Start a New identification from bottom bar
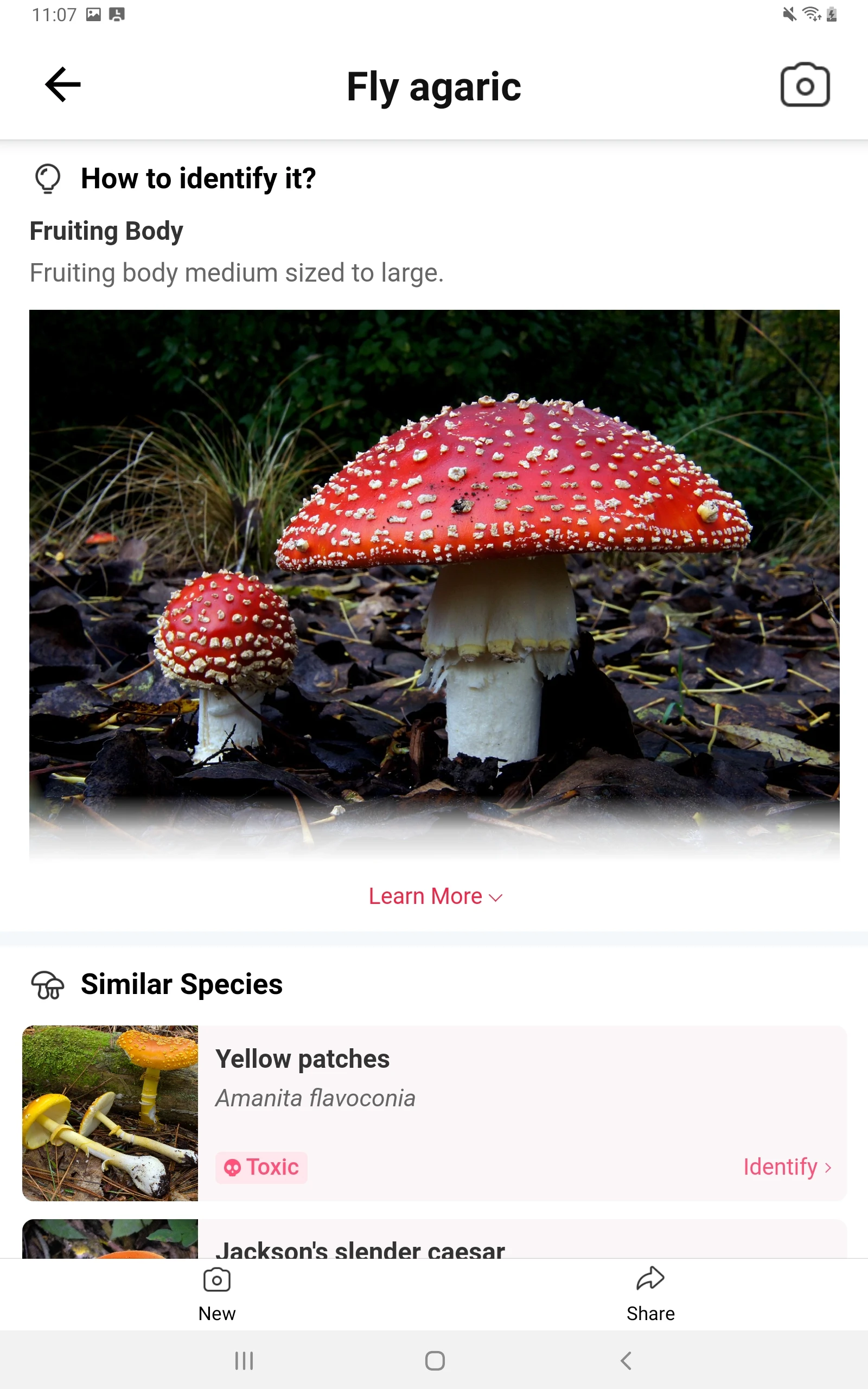 coord(217,1294)
